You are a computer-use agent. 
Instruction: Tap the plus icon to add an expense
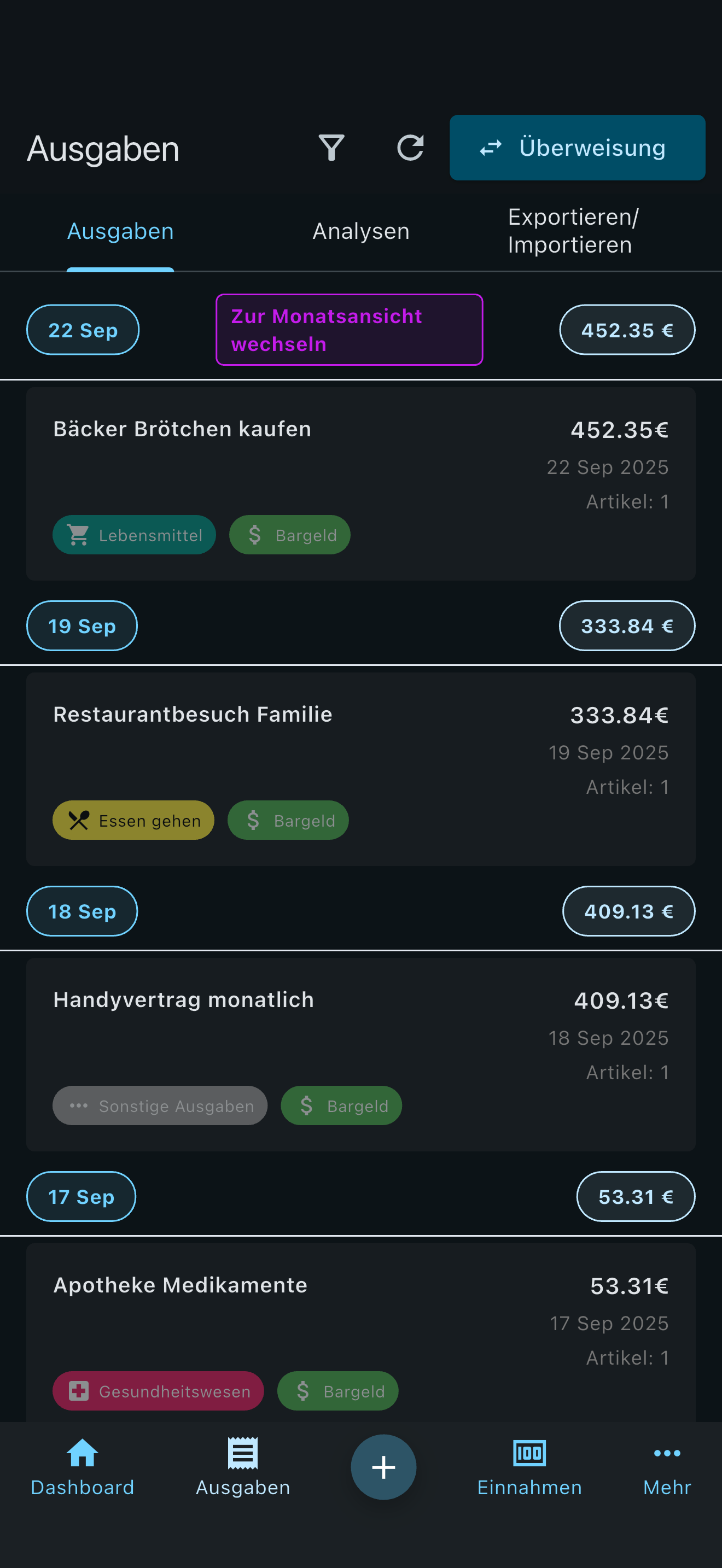(x=383, y=1467)
